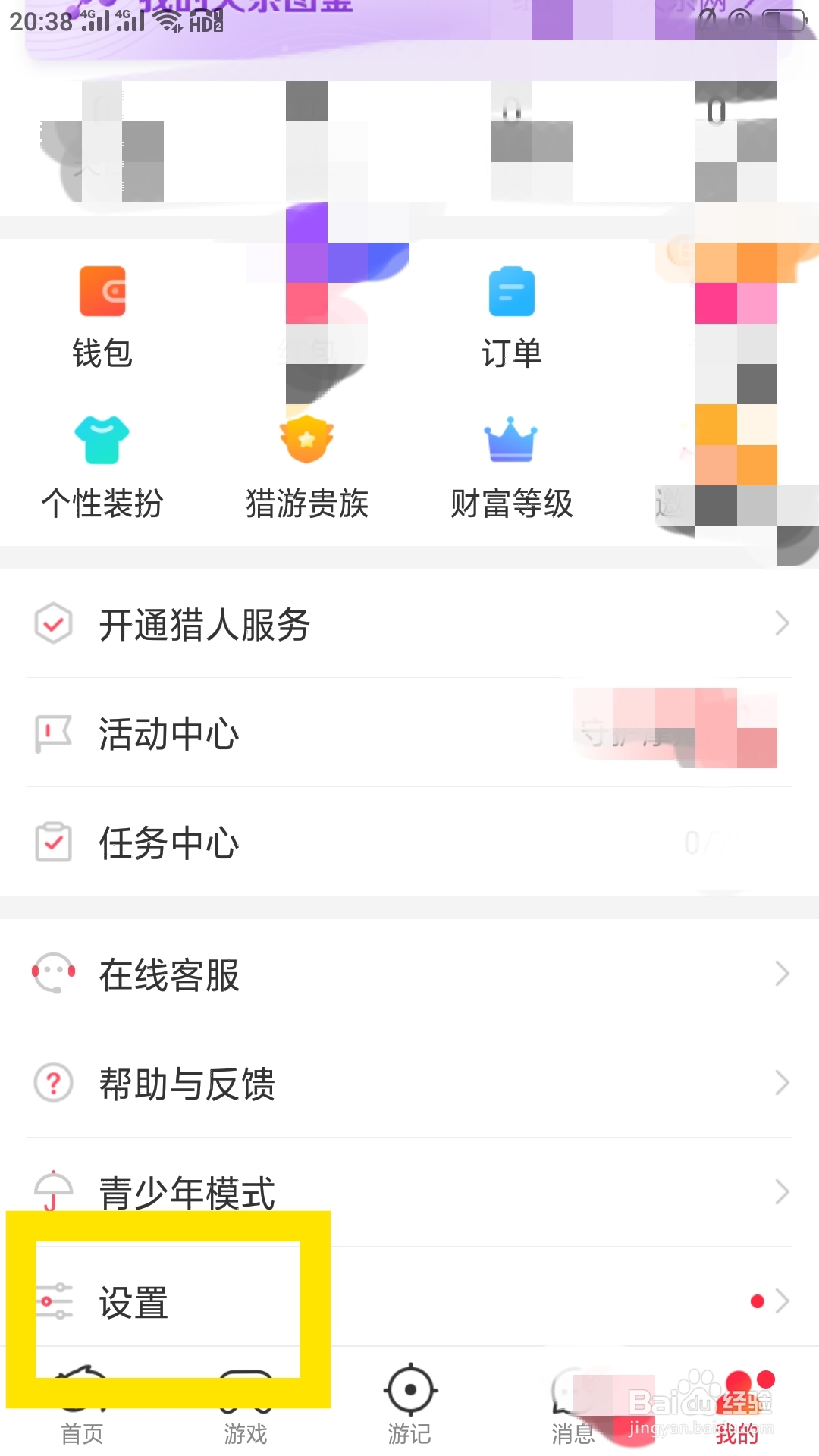Screen dimensions: 819x1456
Task: Switch to the 消息 tab
Action: [x=573, y=1407]
